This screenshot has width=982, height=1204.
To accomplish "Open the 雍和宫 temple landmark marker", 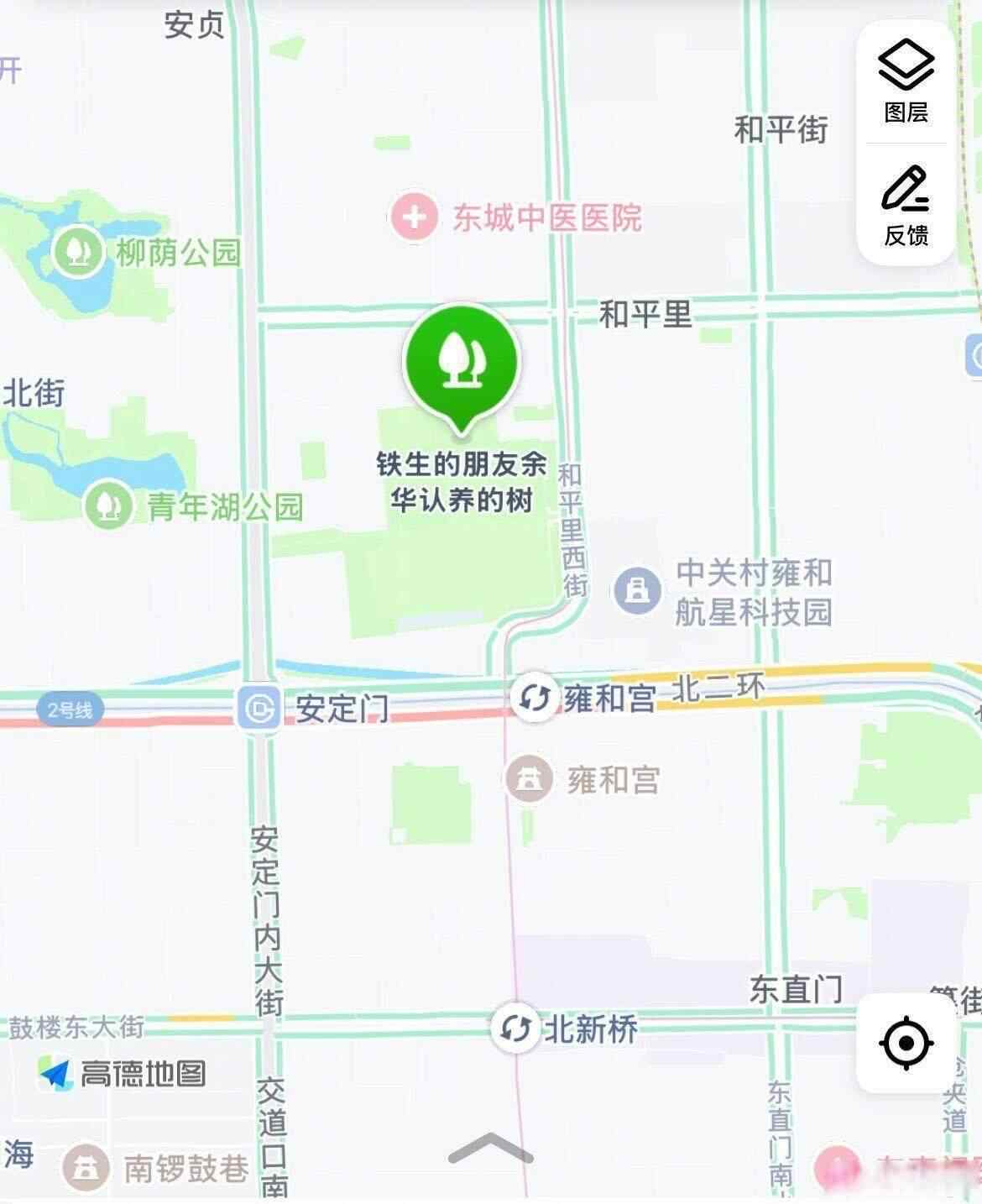I will coord(529,779).
